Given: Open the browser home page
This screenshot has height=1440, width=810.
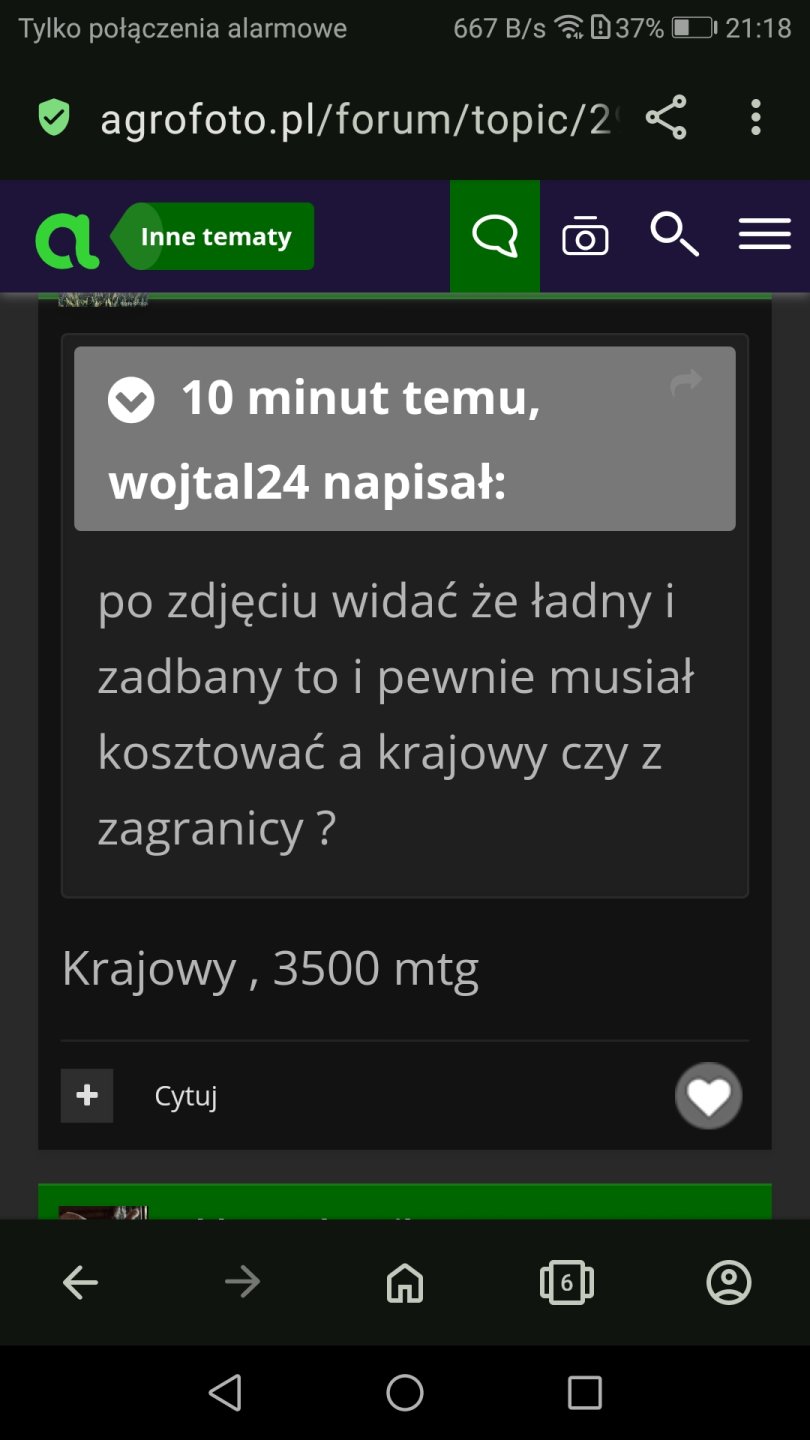Looking at the screenshot, I should coord(405,1283).
